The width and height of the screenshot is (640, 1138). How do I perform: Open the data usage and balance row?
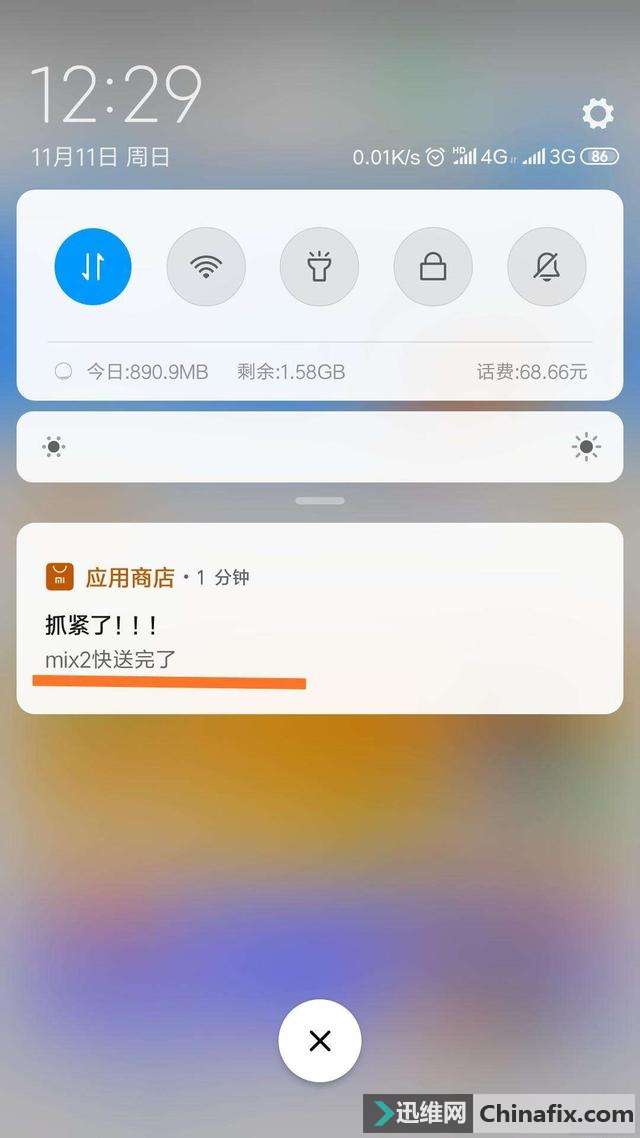point(320,372)
